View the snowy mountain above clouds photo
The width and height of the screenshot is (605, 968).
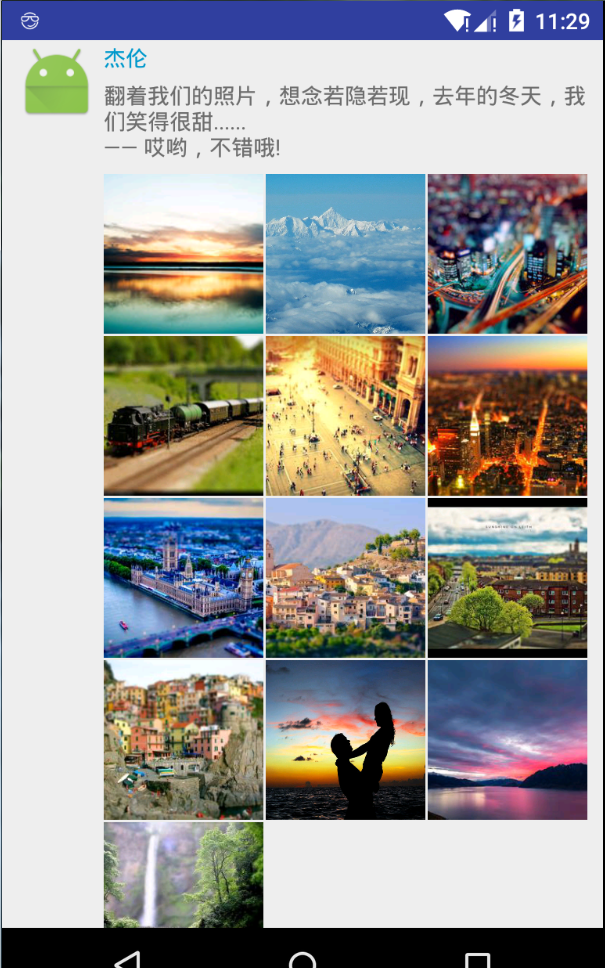click(x=346, y=253)
